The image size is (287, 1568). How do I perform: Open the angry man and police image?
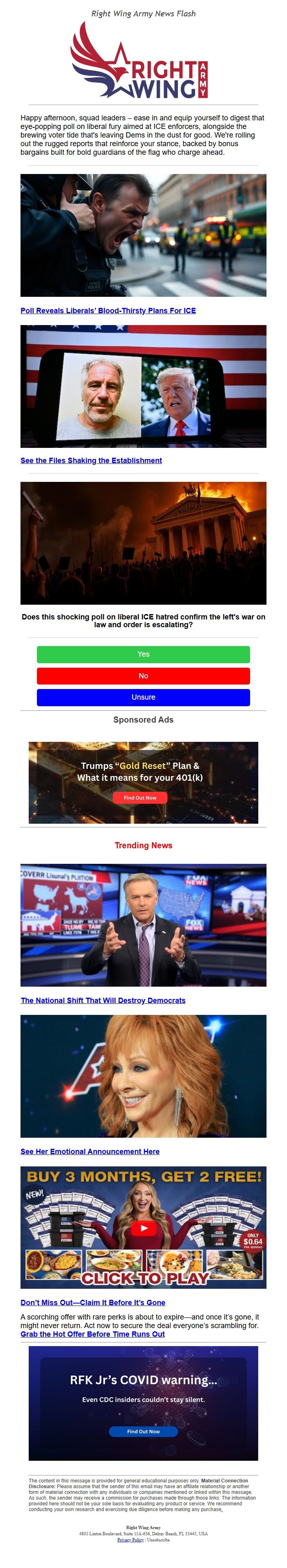pos(144,235)
